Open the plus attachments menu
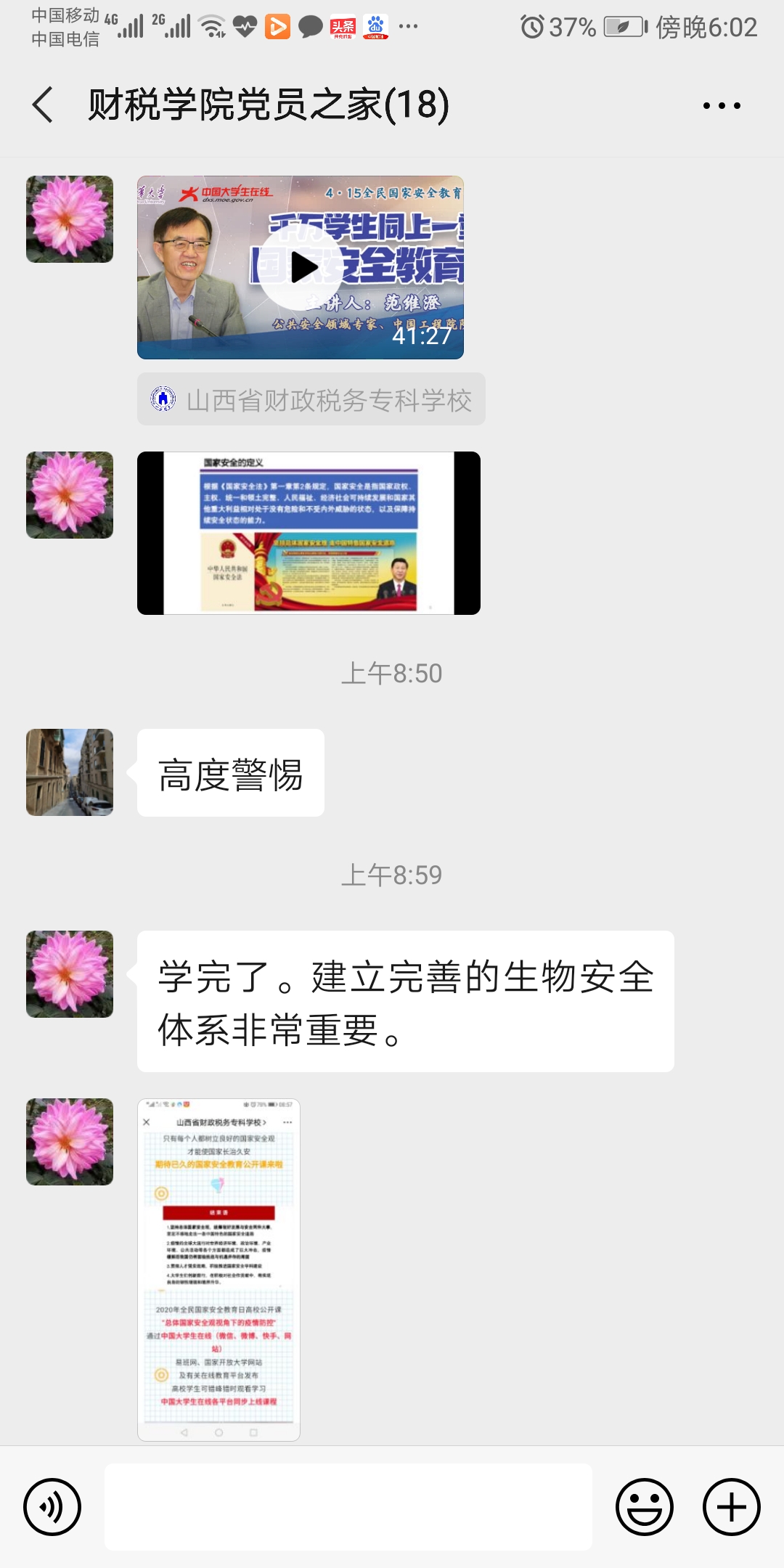Viewport: 784px width, 1568px height. pyautogui.click(x=731, y=1507)
